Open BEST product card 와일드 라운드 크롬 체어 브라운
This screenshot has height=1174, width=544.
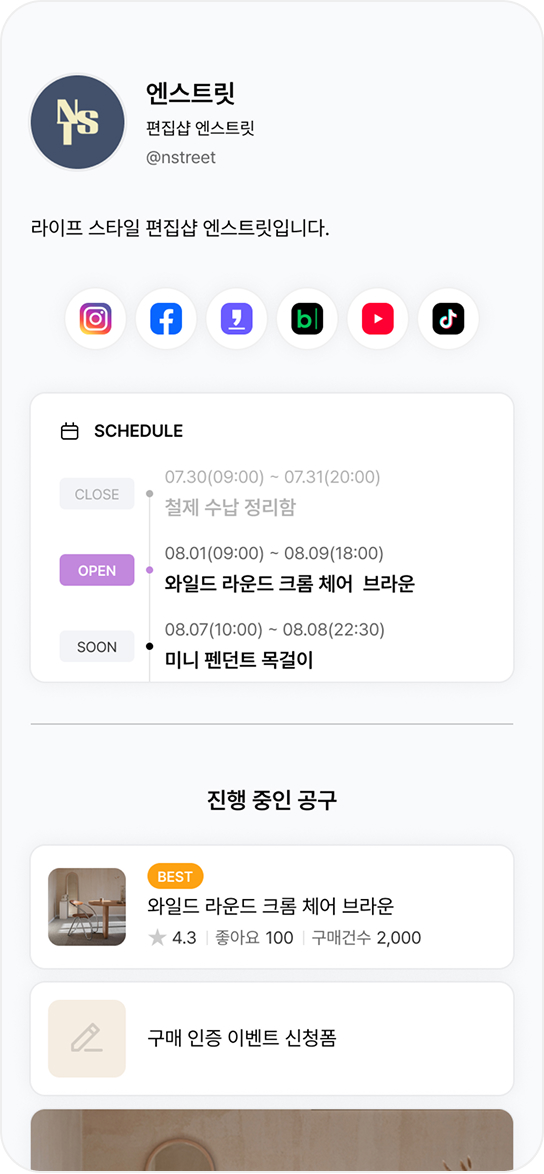(x=272, y=907)
